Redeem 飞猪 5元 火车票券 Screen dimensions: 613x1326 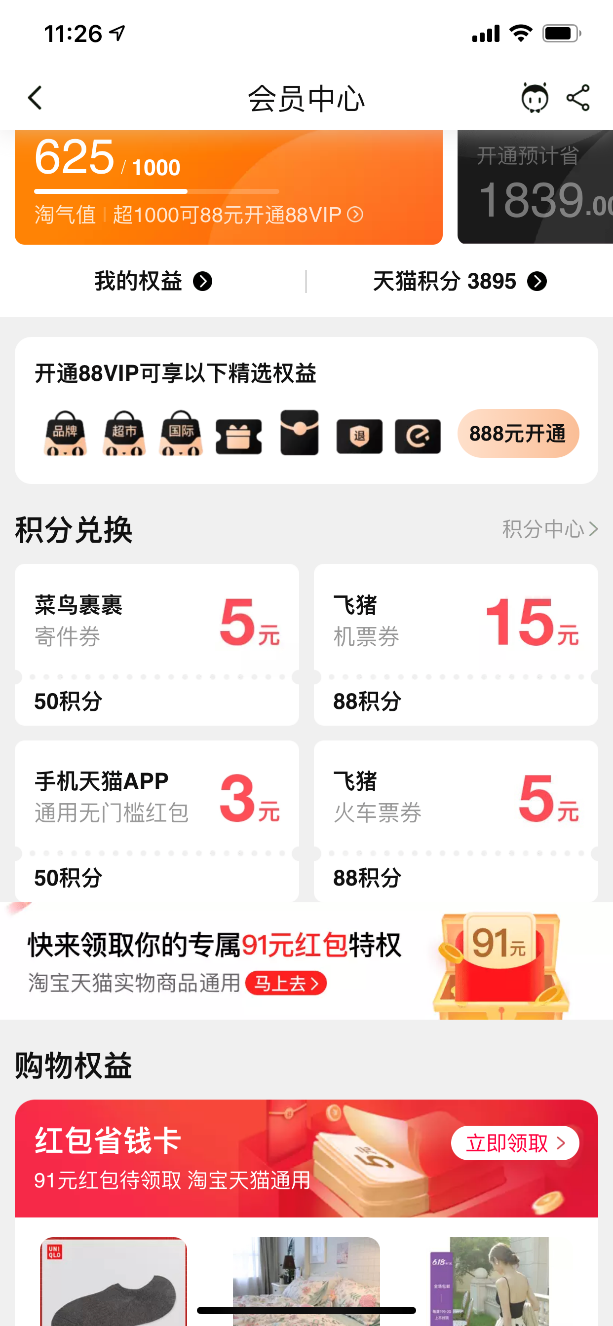456,820
